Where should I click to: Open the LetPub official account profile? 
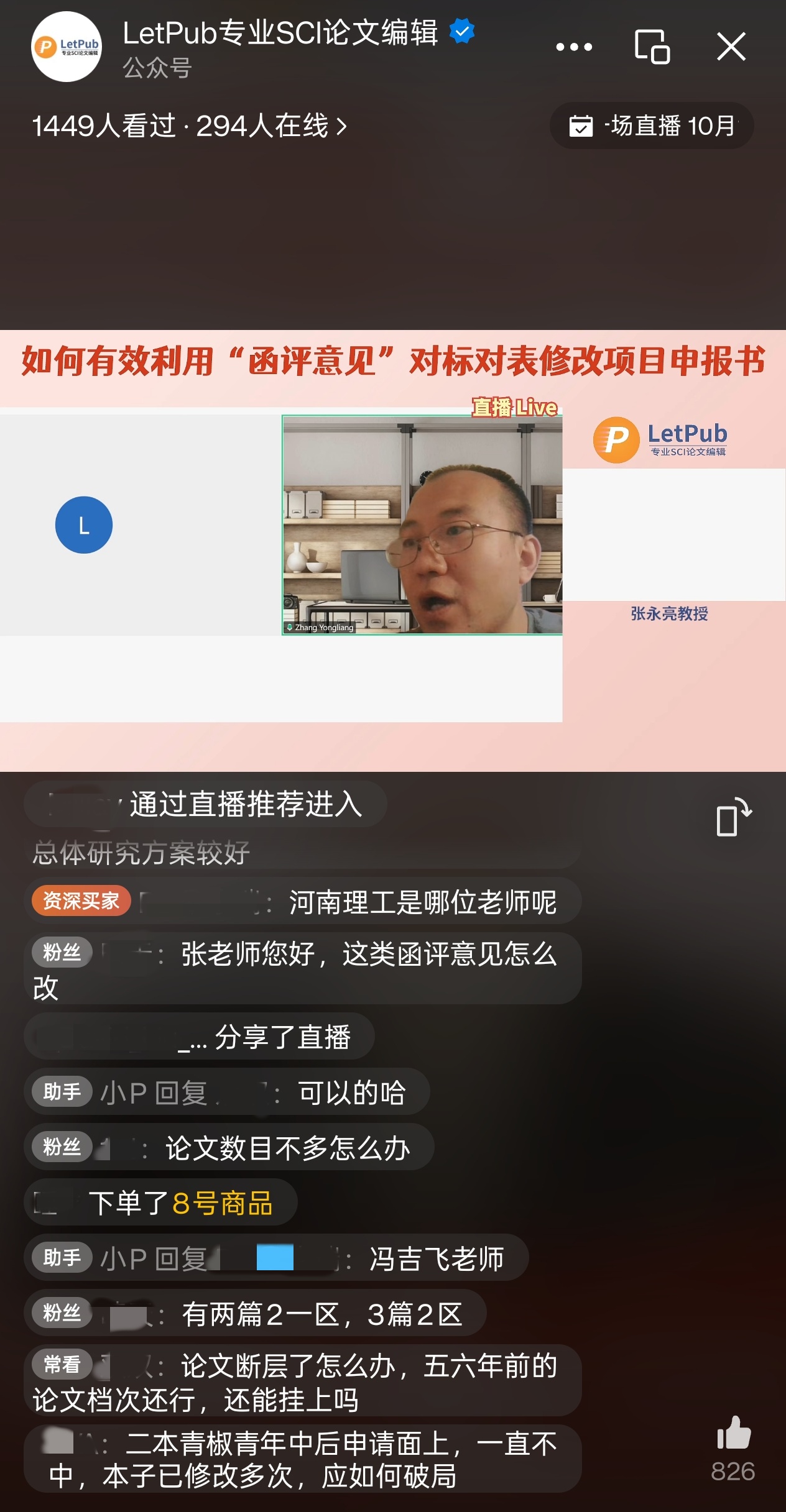pos(67,47)
